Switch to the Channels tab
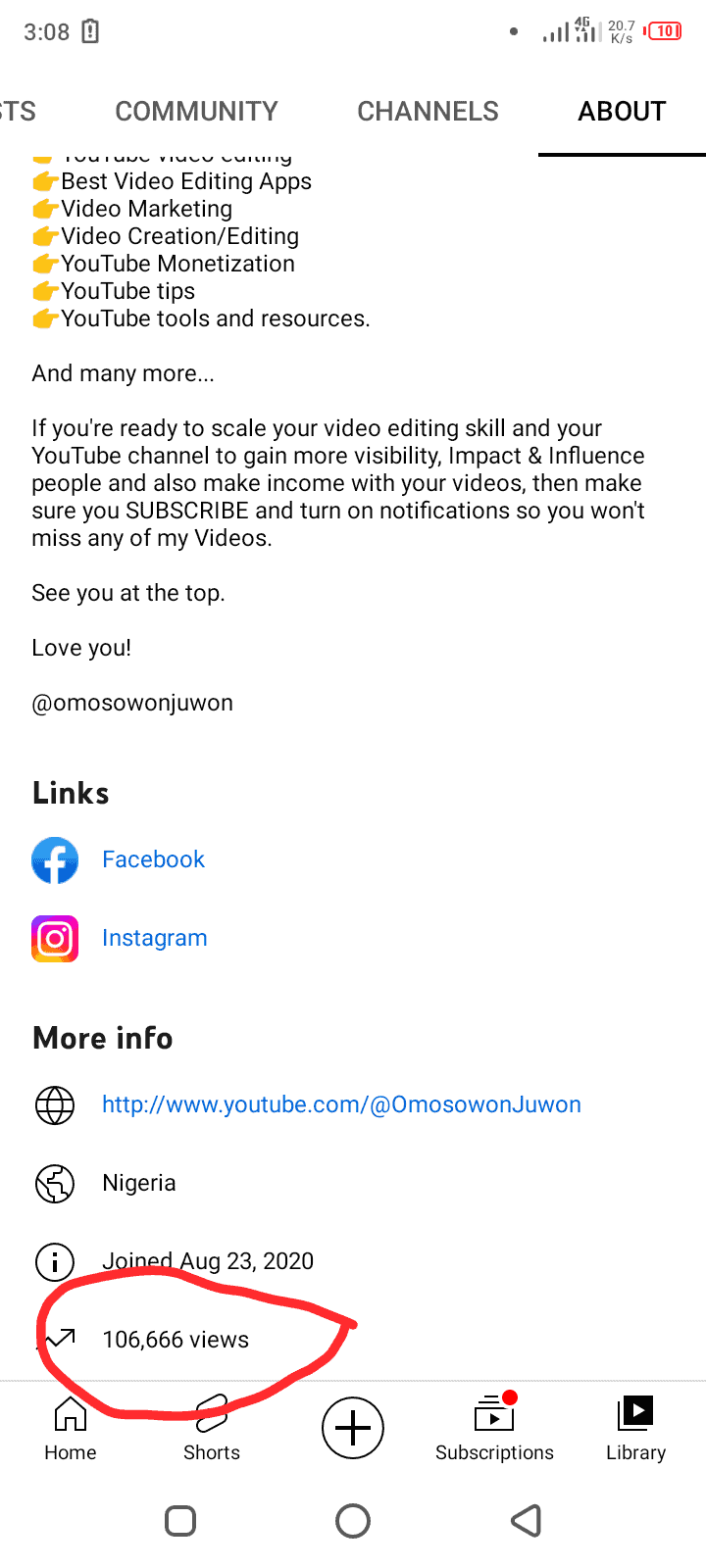Viewport: 706px width, 1568px height. [x=428, y=112]
